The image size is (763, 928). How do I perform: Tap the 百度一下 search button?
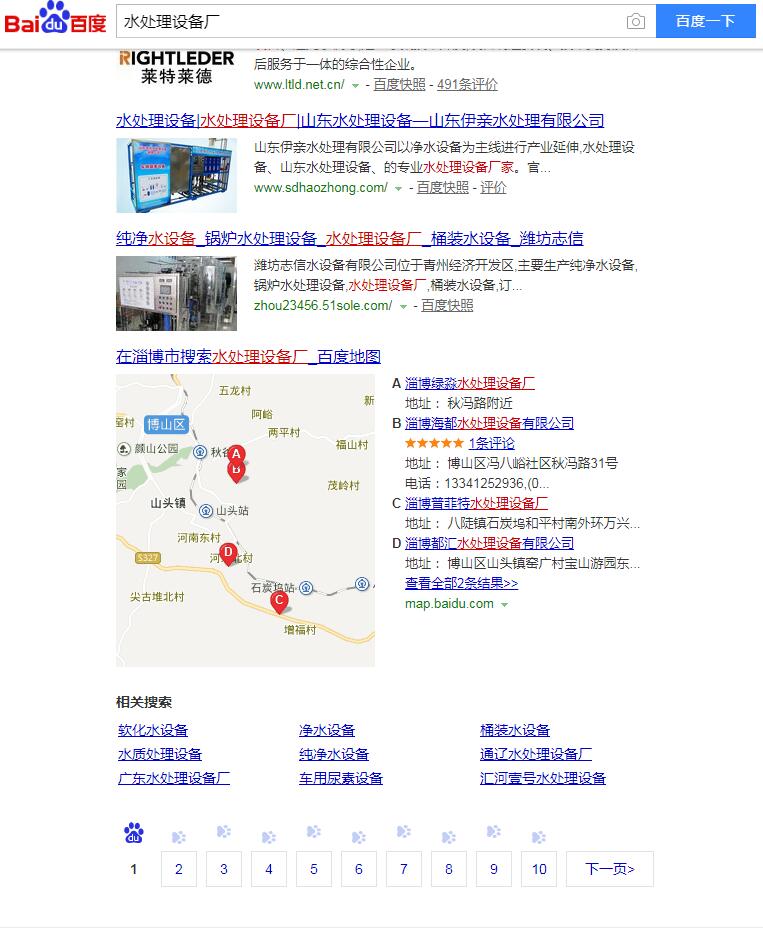(x=705, y=21)
